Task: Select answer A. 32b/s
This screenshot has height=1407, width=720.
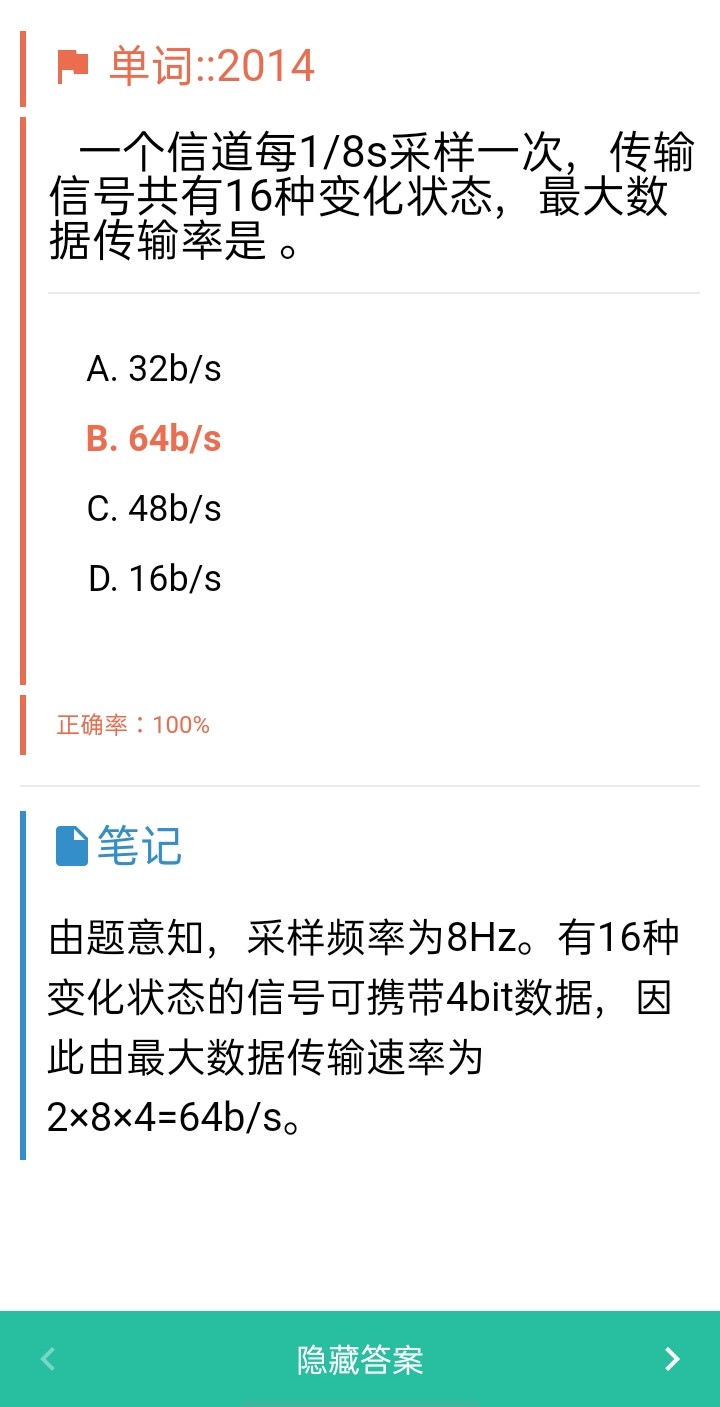Action: [154, 369]
